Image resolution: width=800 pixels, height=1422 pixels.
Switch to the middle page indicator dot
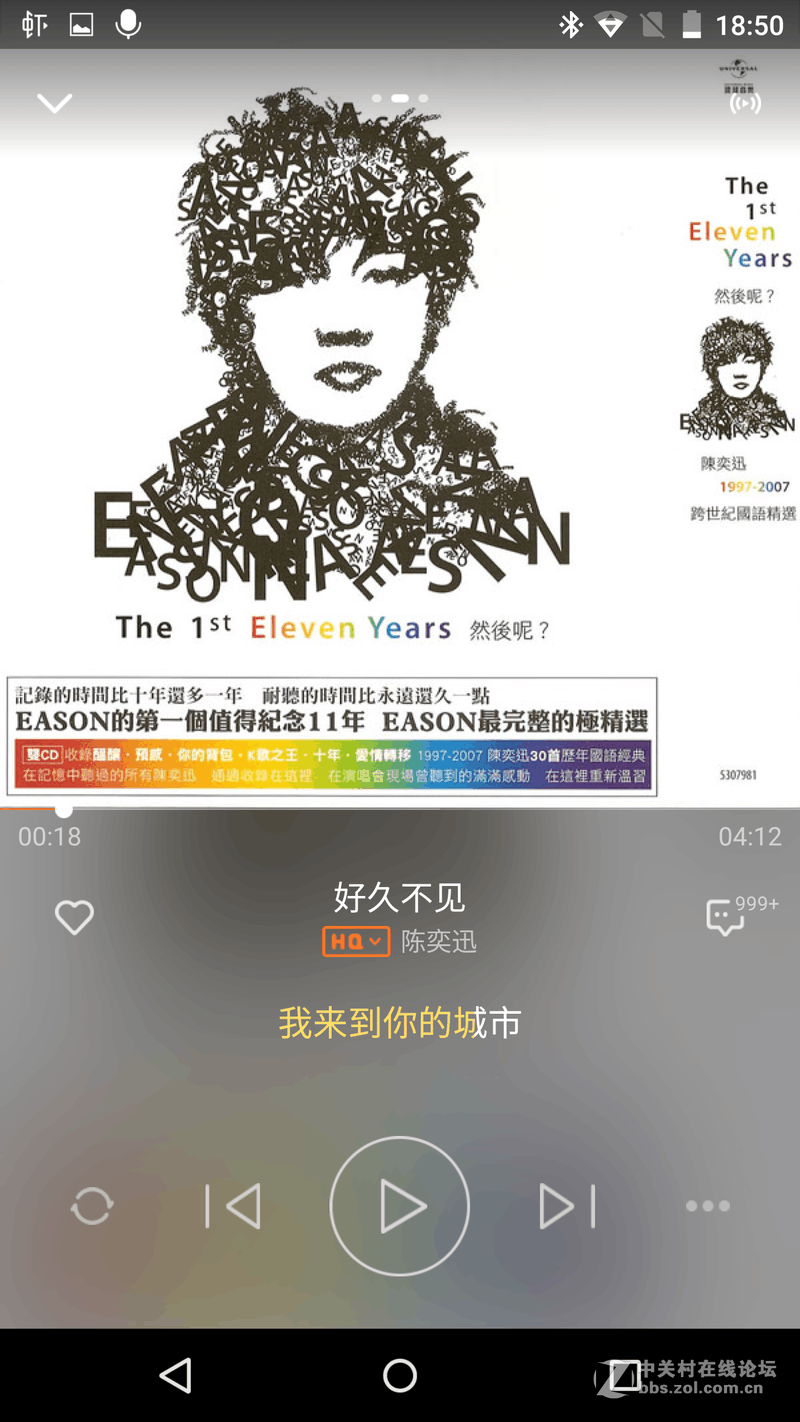399,98
